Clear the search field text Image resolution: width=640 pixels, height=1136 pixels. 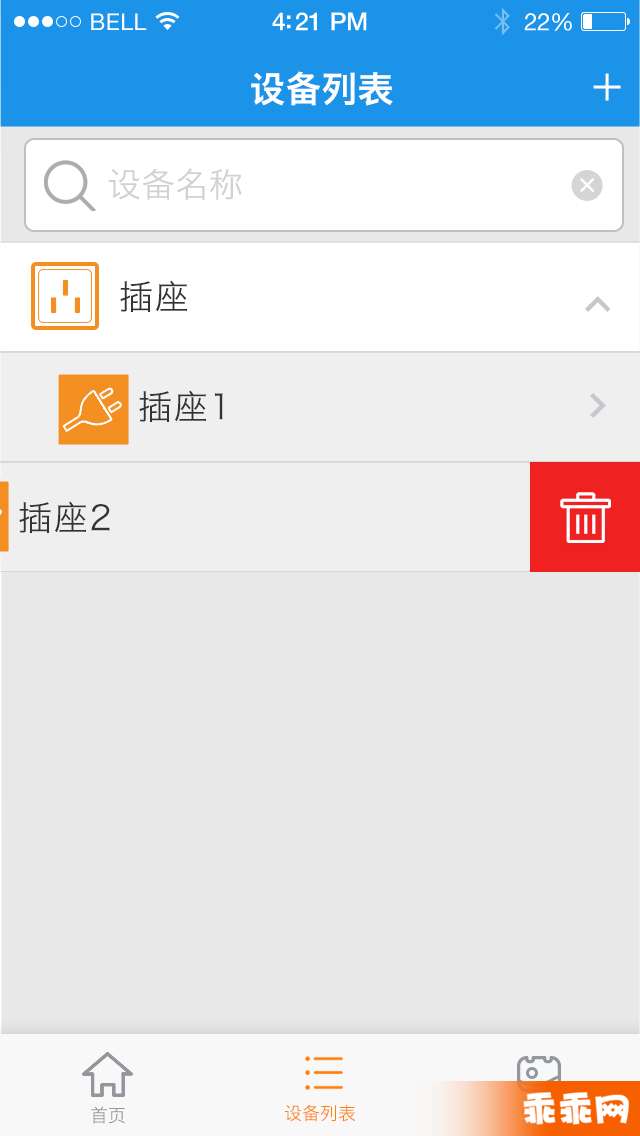tap(587, 186)
